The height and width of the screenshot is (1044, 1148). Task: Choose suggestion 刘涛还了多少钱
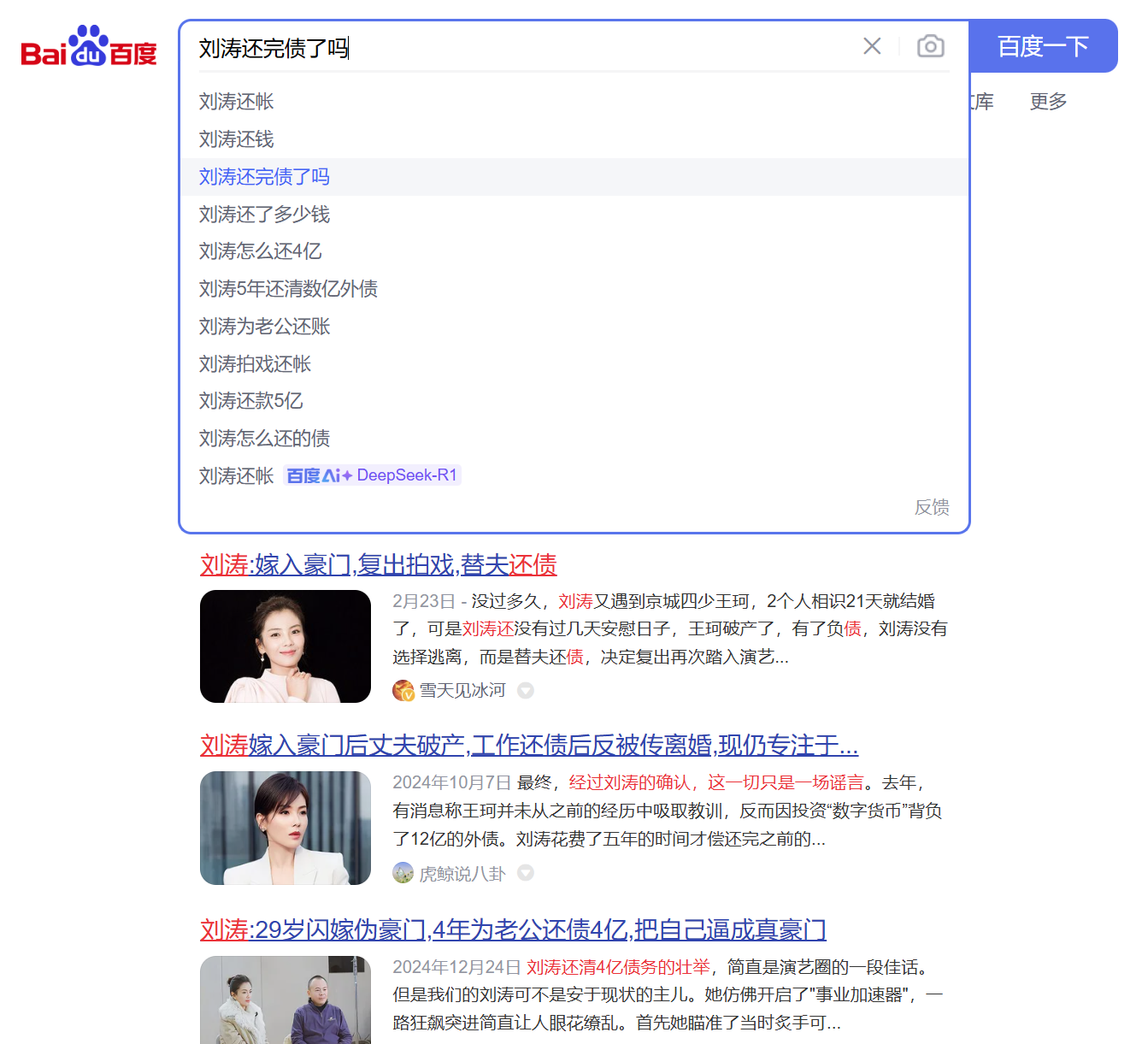[264, 215]
